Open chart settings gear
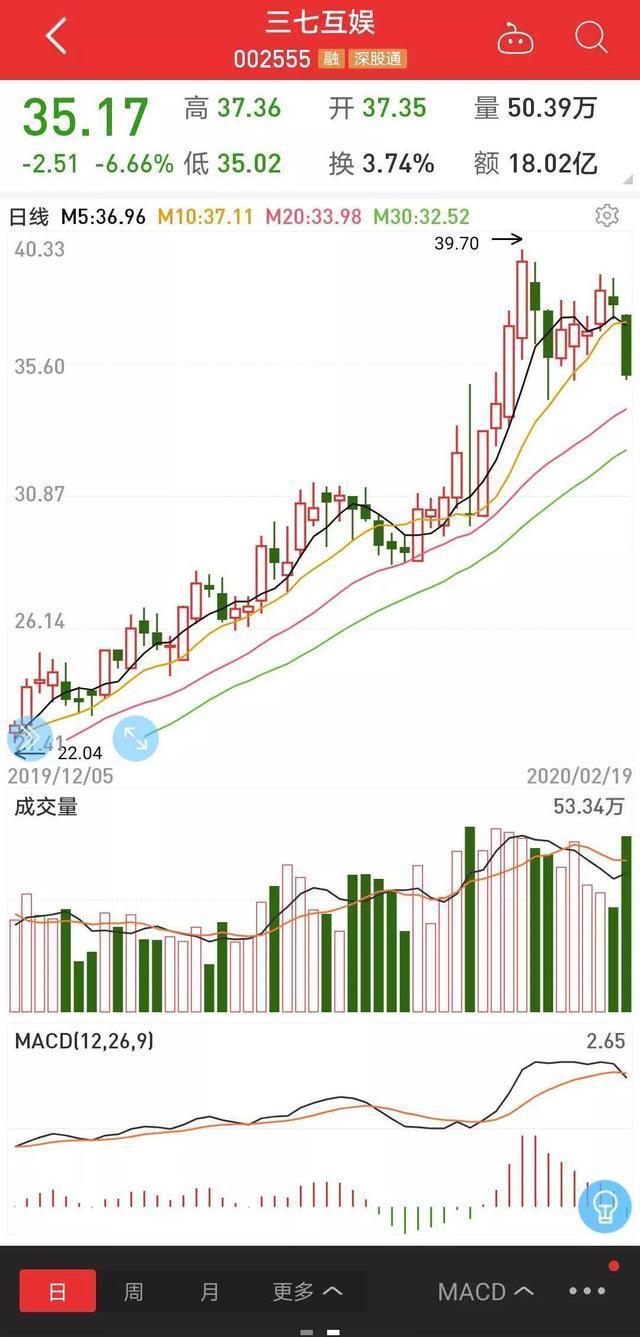 tap(606, 216)
